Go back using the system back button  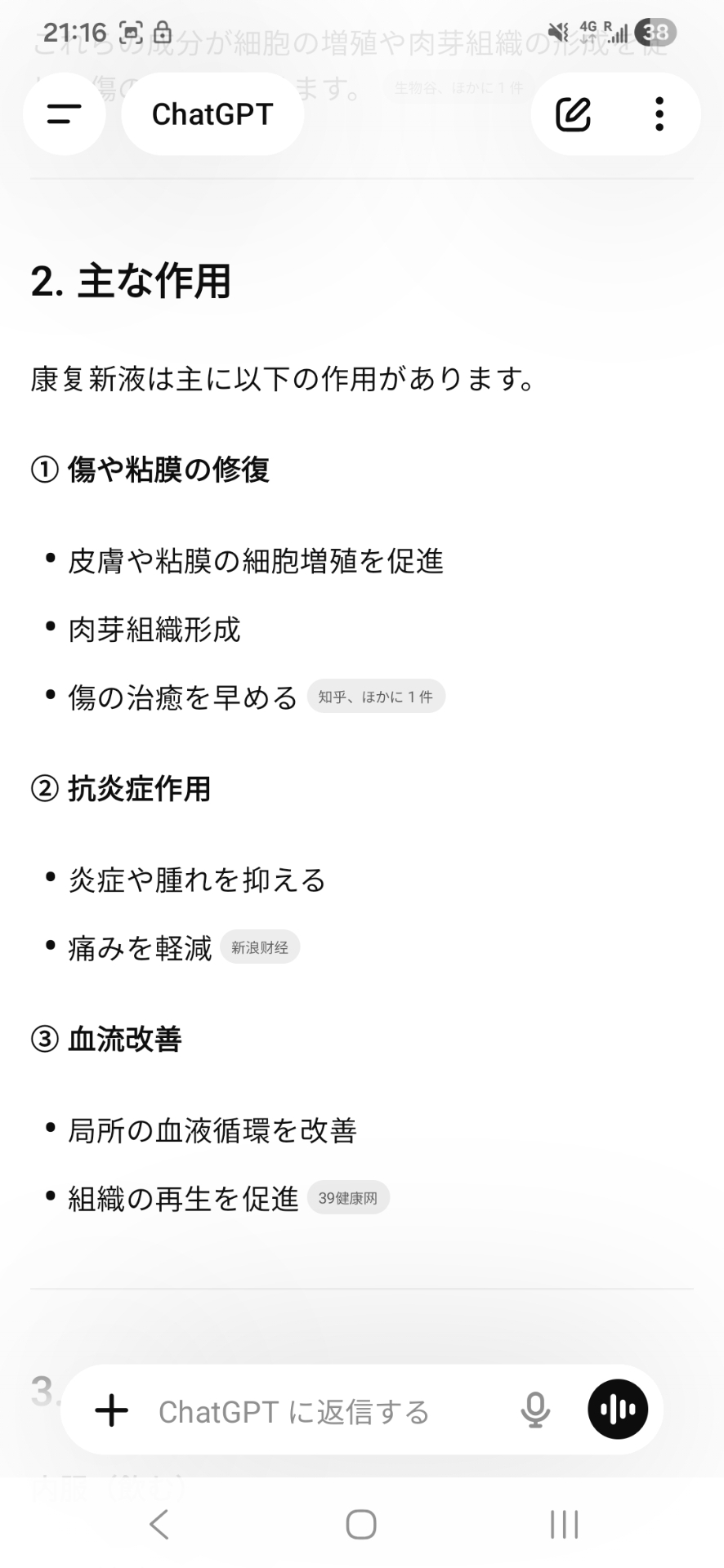[x=159, y=1524]
